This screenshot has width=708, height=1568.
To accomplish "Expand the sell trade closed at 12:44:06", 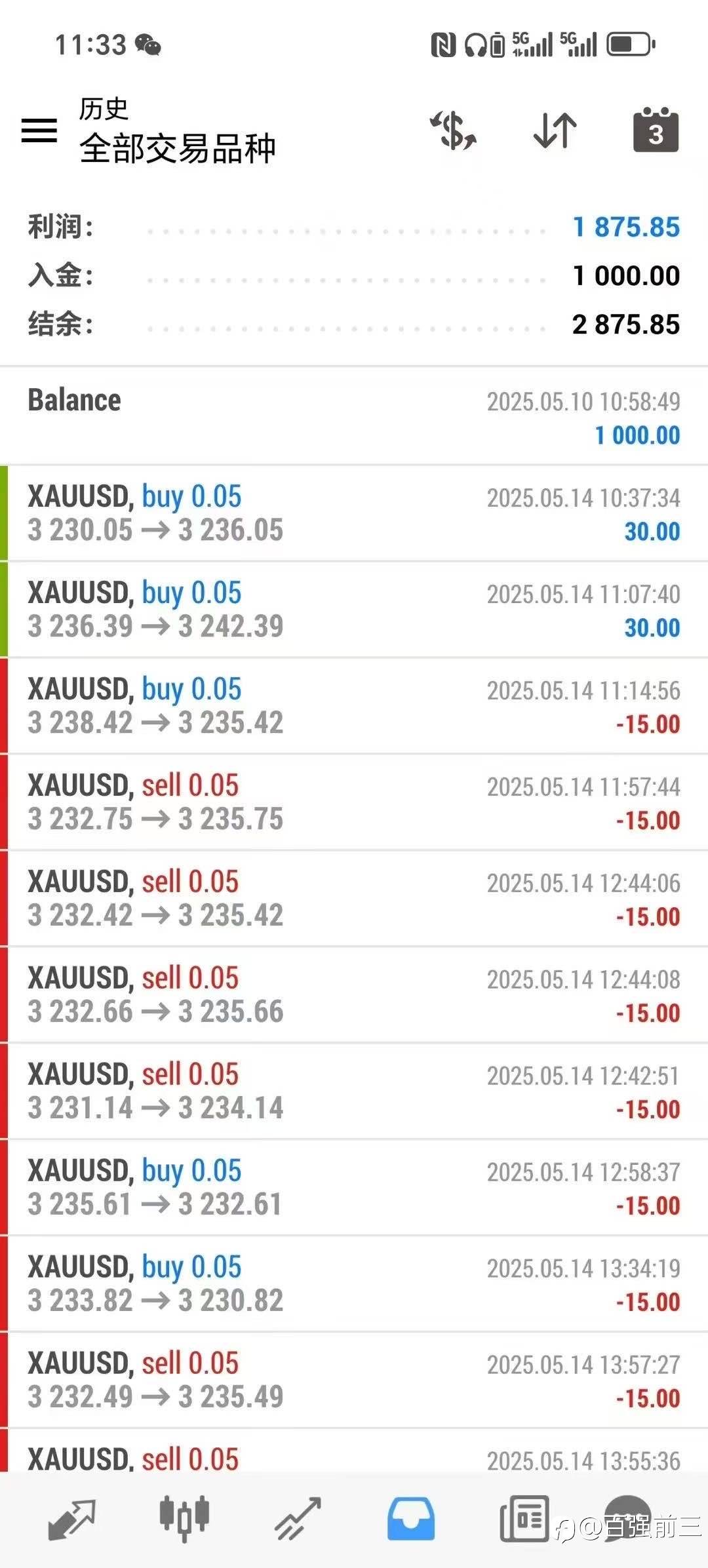I will click(354, 899).
